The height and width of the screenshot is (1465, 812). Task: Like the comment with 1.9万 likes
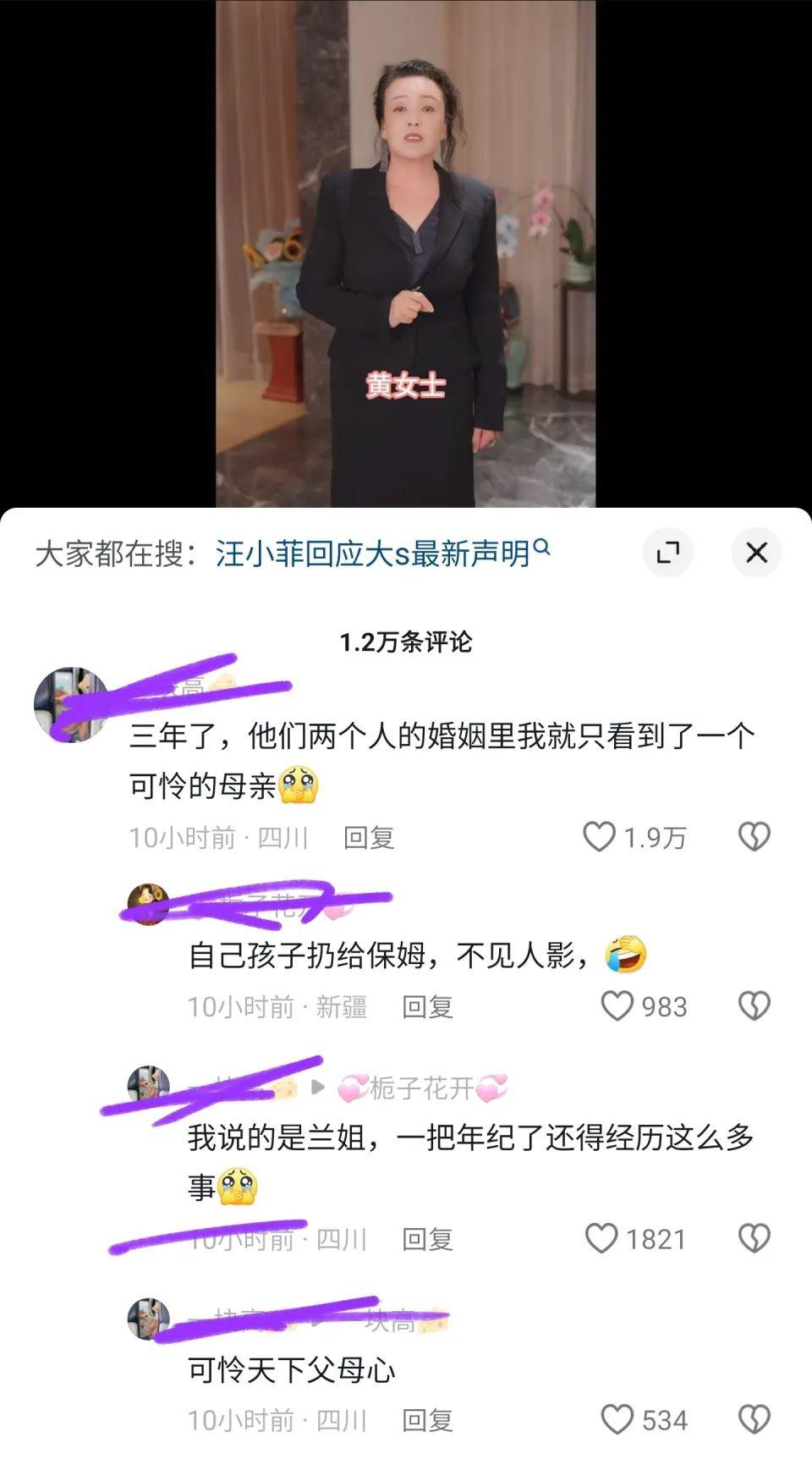[x=600, y=837]
